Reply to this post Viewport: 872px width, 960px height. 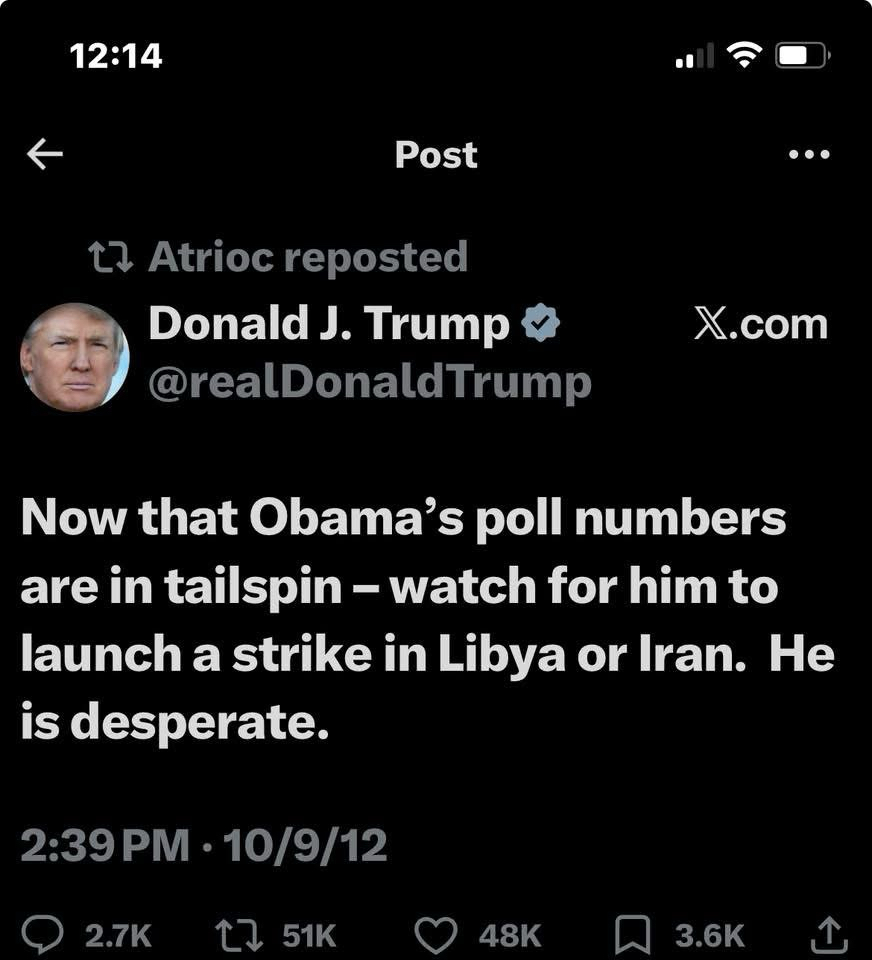(x=69, y=935)
